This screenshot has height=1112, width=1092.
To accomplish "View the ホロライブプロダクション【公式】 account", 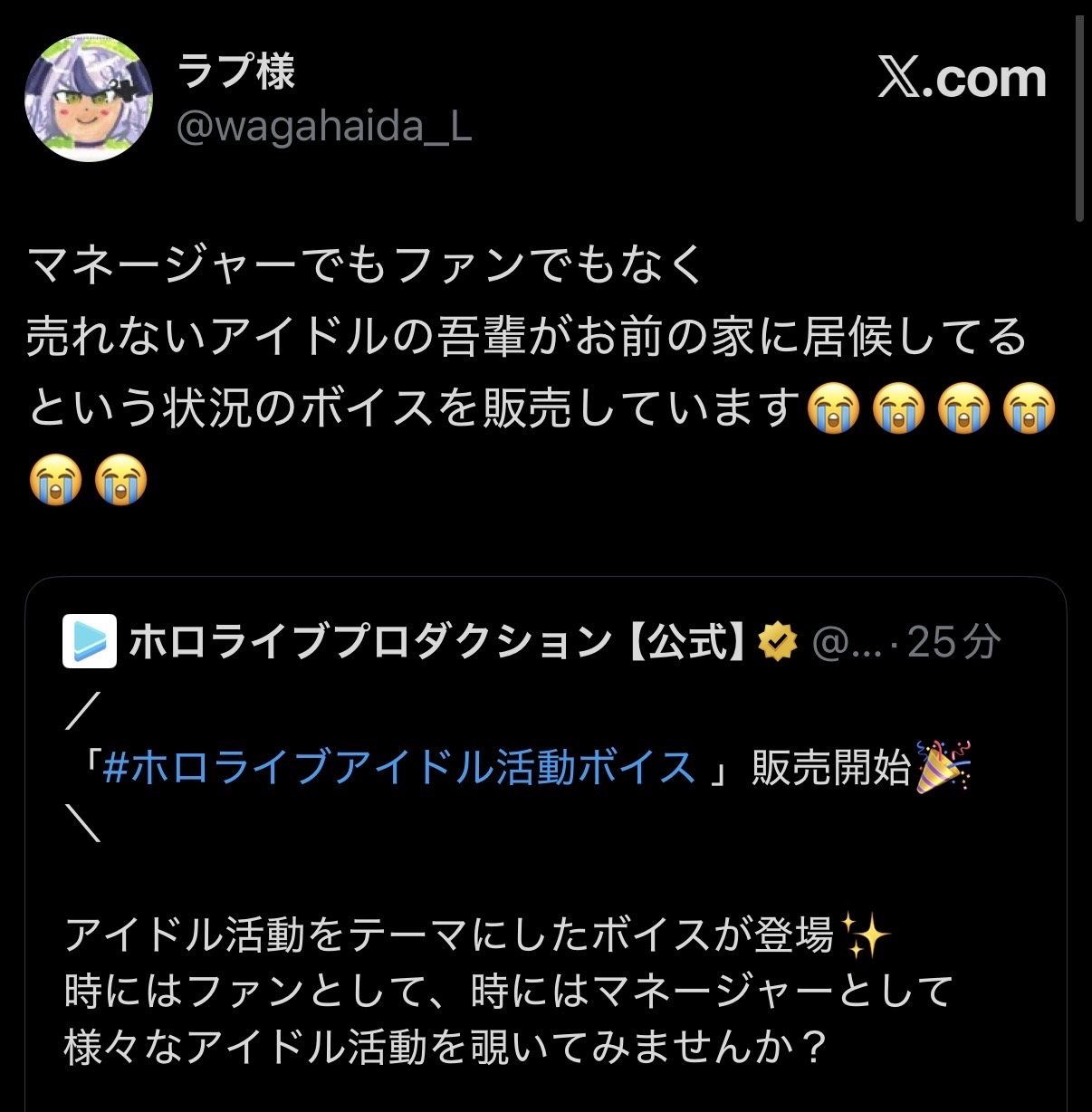I will click(436, 643).
